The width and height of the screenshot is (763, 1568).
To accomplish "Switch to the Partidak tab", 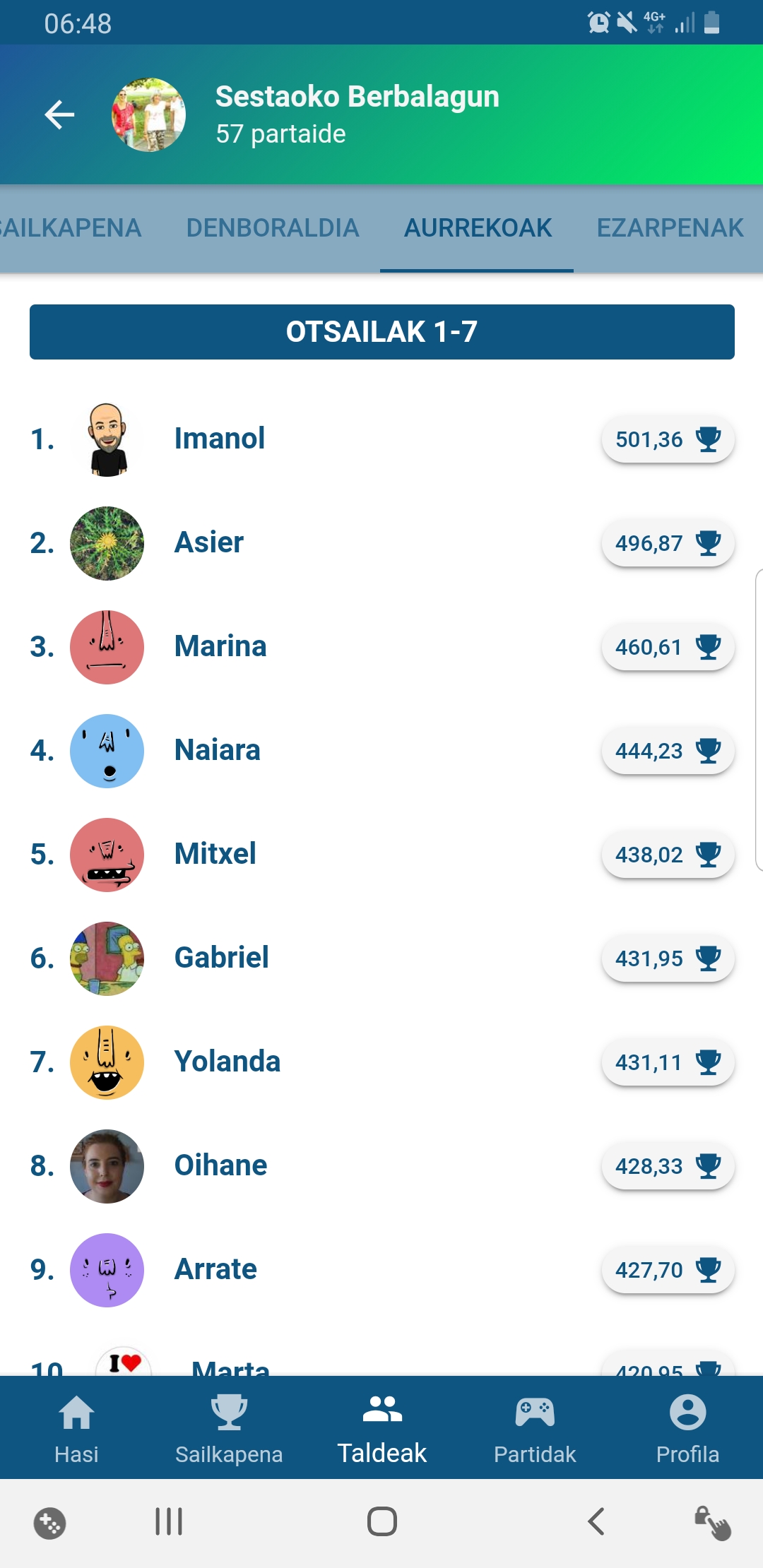I will tap(535, 1427).
